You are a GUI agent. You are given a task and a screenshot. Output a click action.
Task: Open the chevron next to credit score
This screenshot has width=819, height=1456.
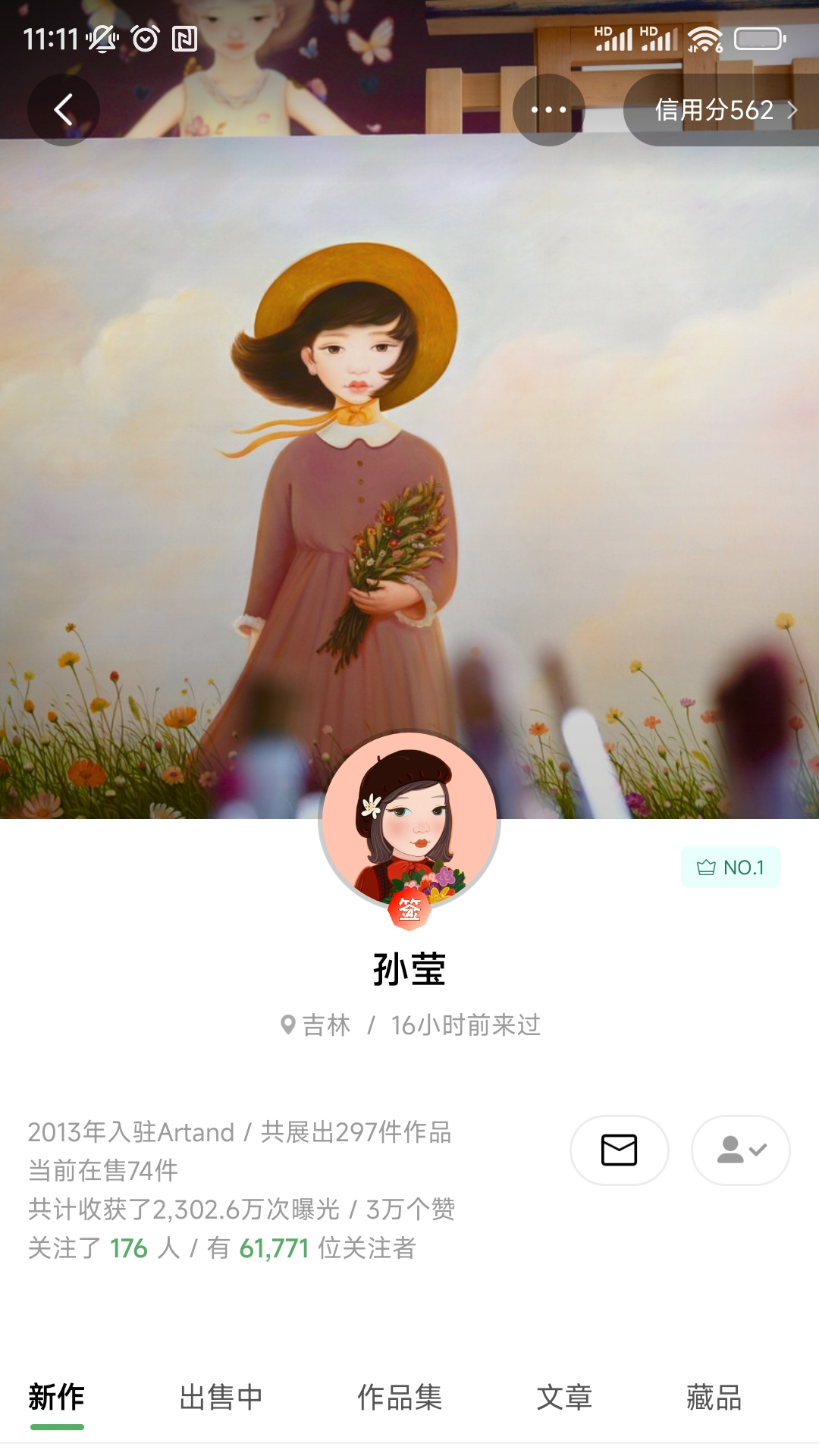click(791, 110)
